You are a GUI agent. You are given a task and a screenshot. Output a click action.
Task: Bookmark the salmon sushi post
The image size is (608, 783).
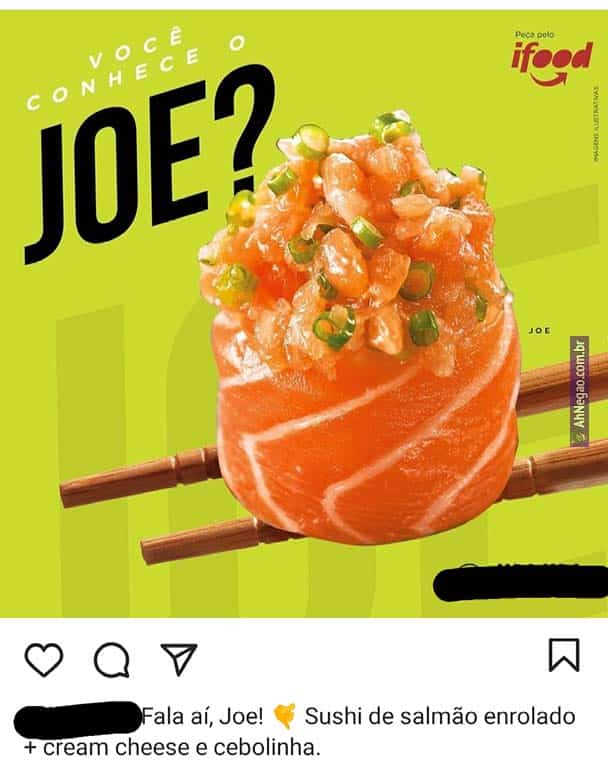pos(564,654)
